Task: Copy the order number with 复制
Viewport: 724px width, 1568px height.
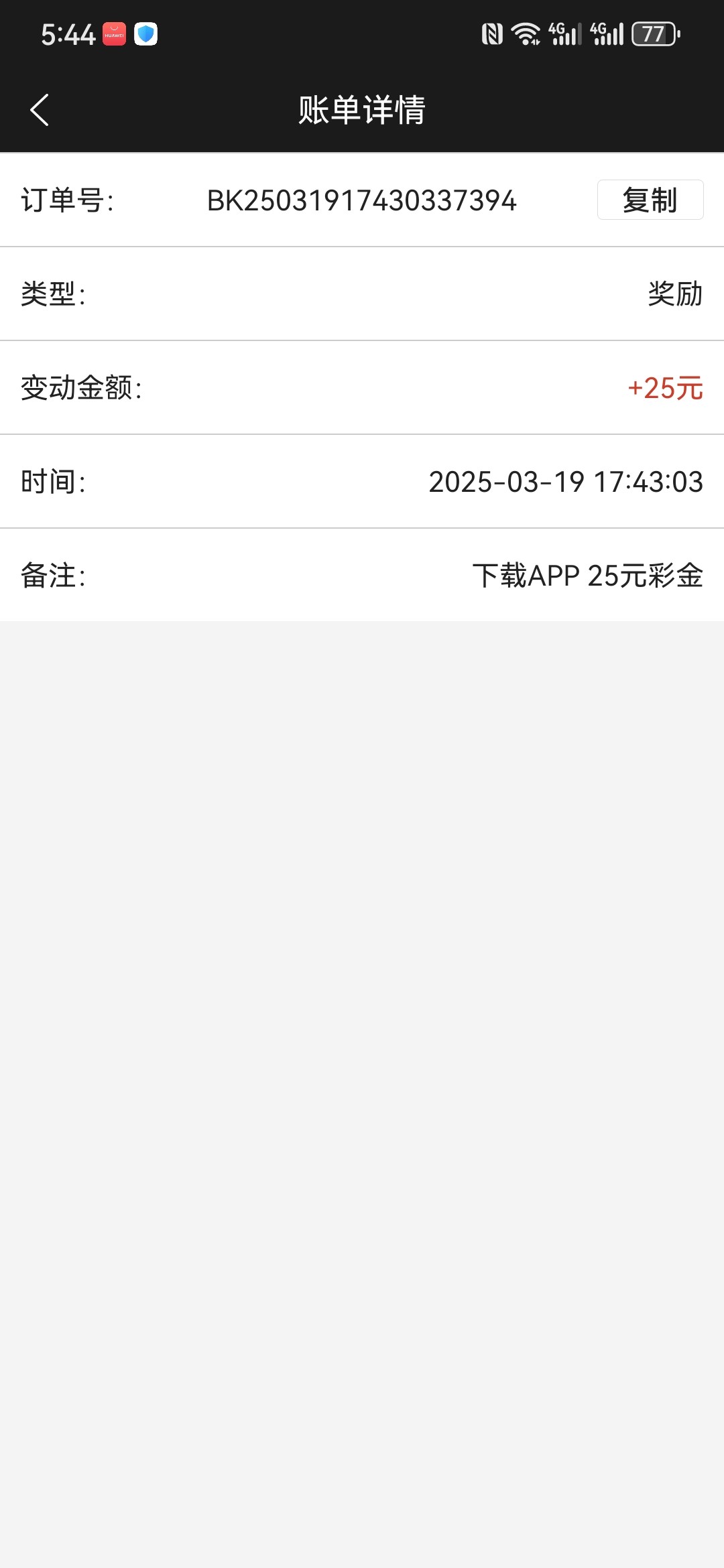Action: [650, 200]
